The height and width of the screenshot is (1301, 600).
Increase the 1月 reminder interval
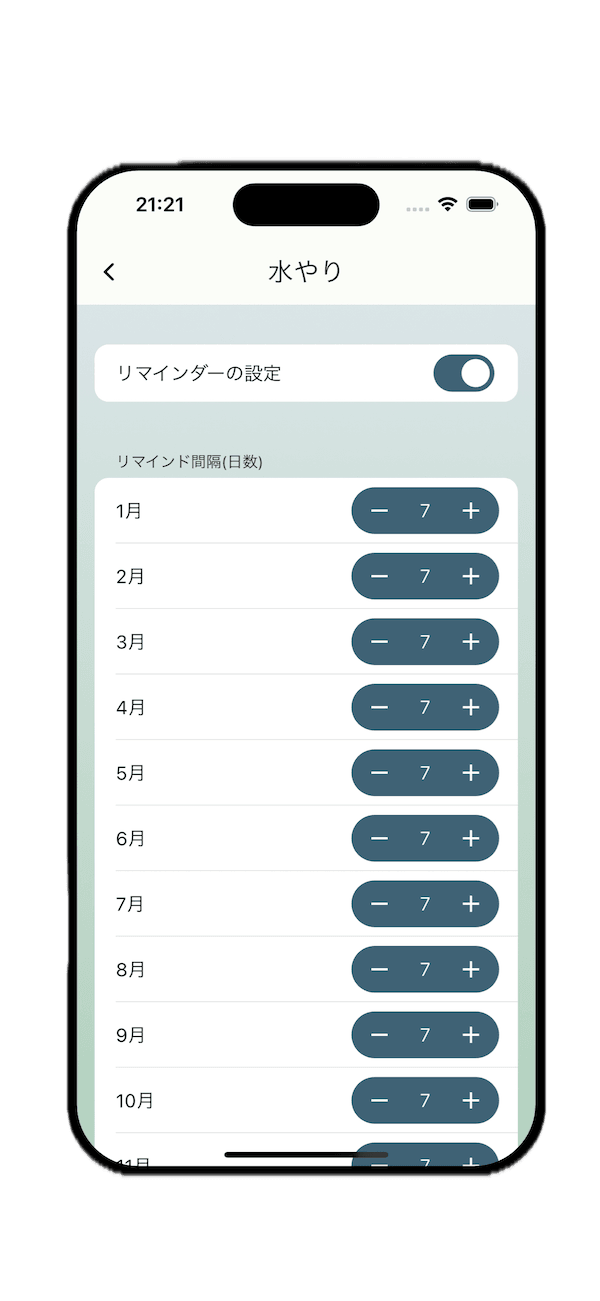(470, 511)
